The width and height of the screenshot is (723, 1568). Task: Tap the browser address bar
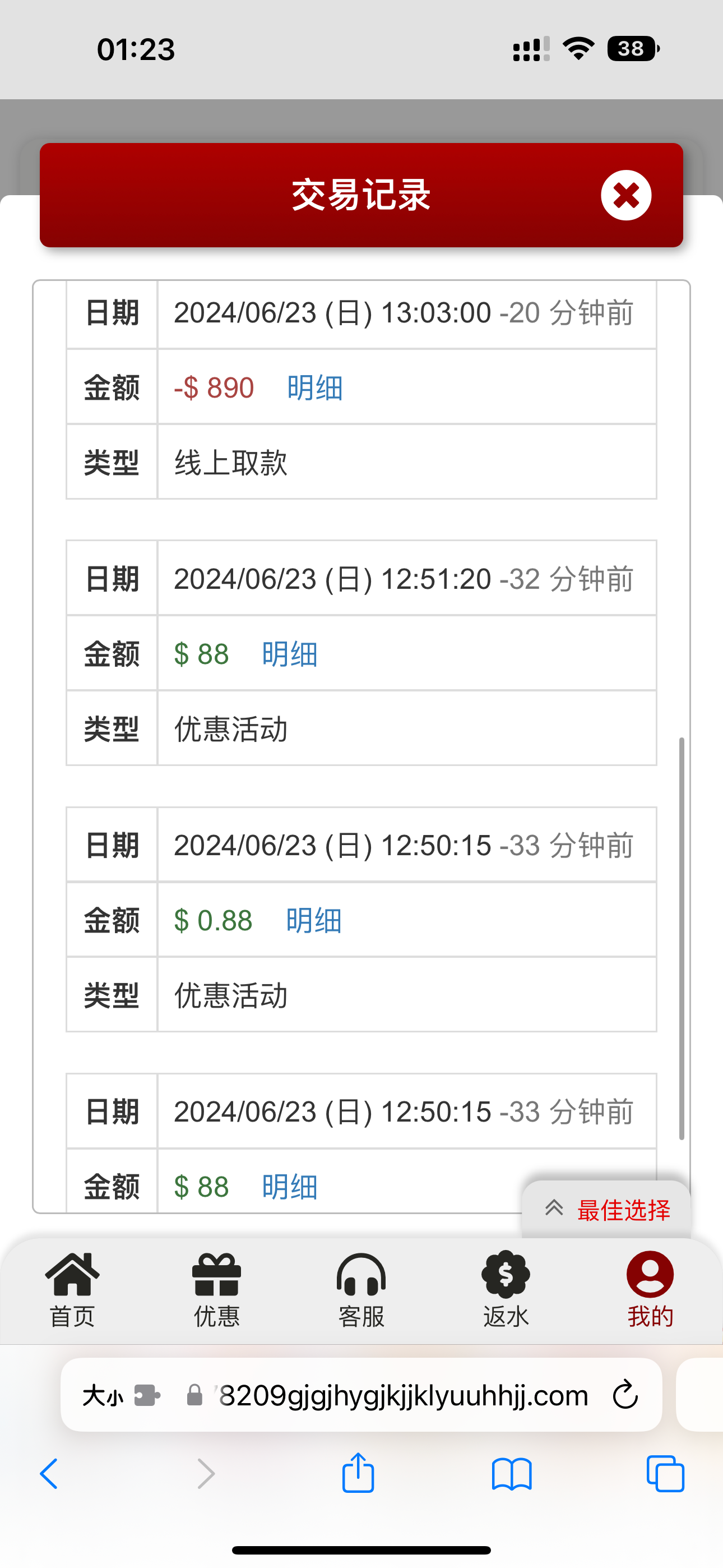pos(402,1395)
